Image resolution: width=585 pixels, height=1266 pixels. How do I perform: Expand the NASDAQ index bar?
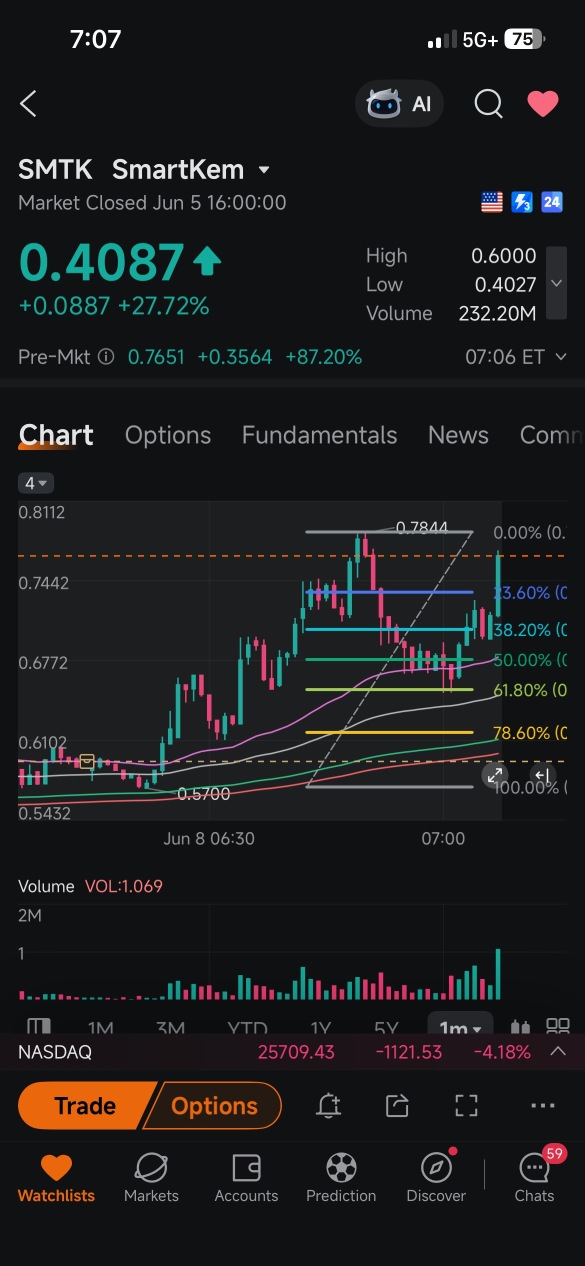pyautogui.click(x=558, y=1052)
